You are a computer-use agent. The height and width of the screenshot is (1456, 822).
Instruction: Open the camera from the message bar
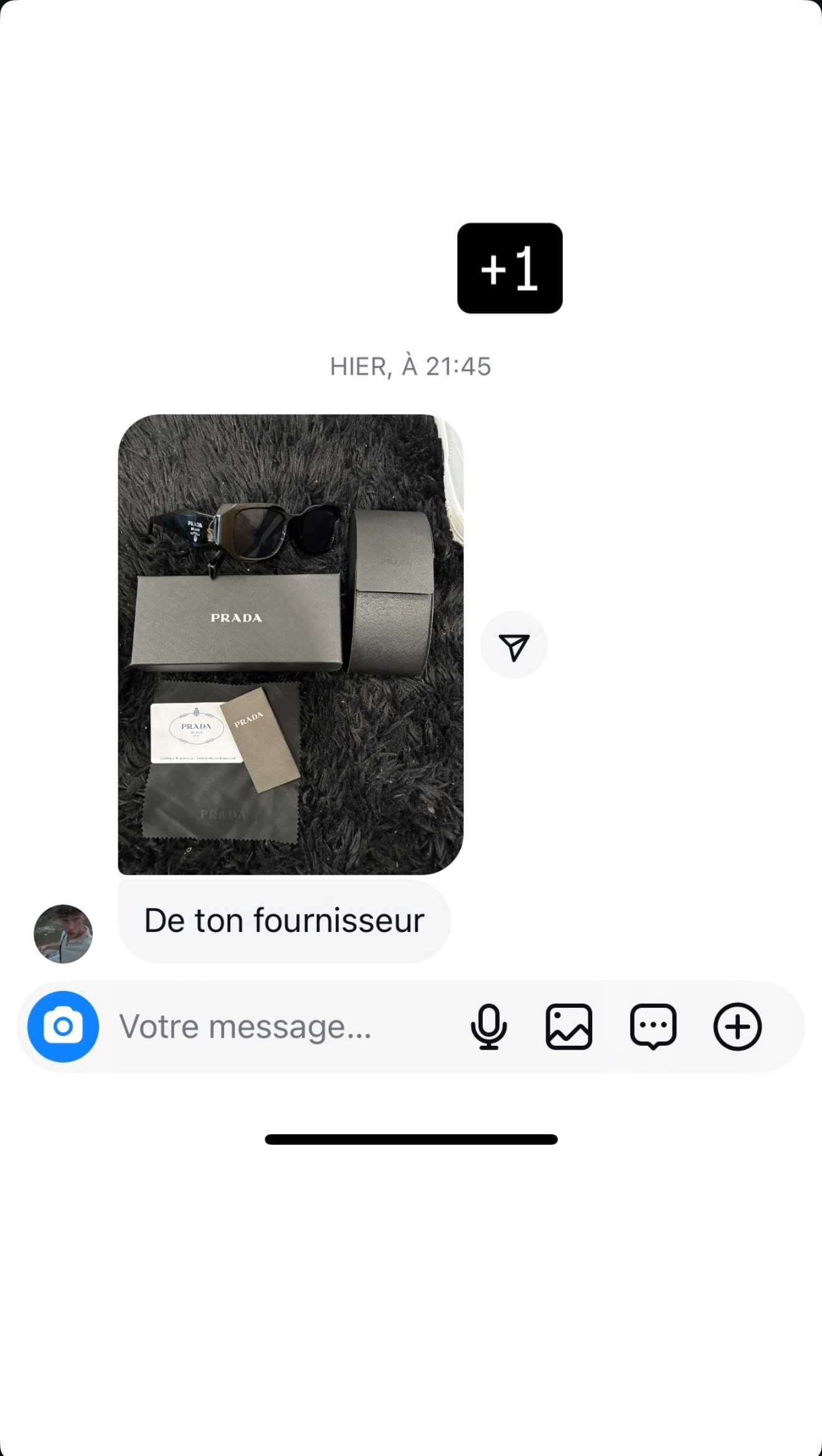click(63, 1026)
